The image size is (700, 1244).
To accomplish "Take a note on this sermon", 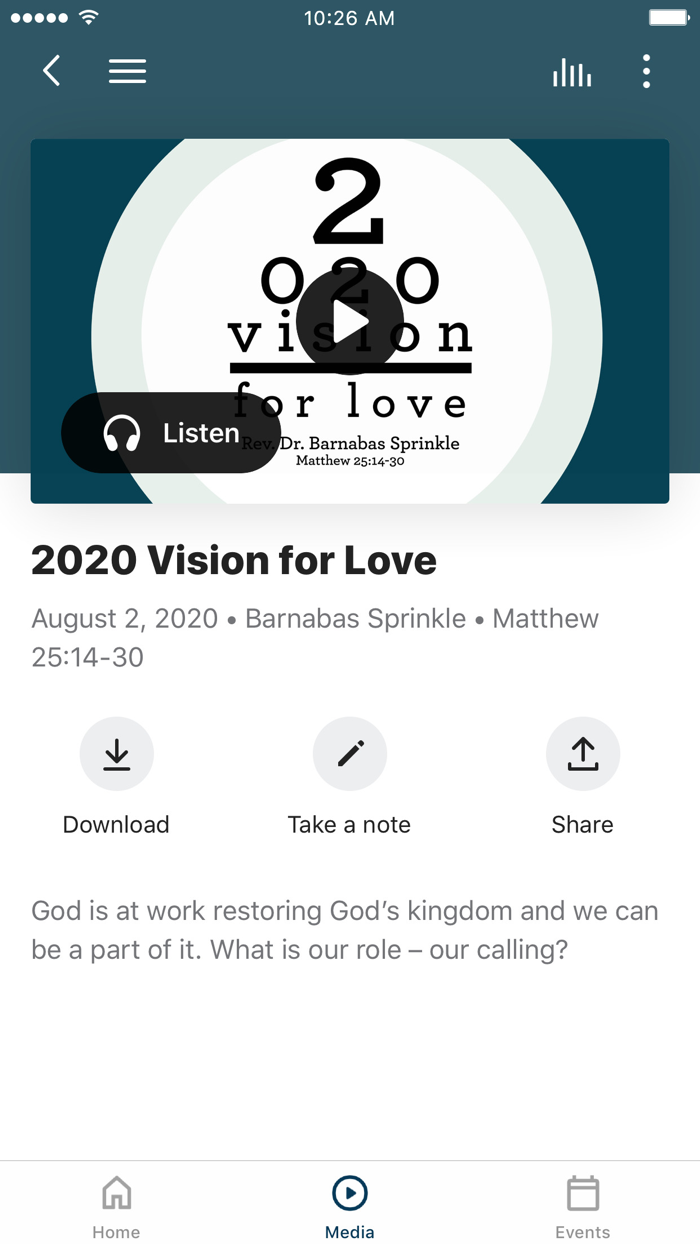I will coord(350,754).
